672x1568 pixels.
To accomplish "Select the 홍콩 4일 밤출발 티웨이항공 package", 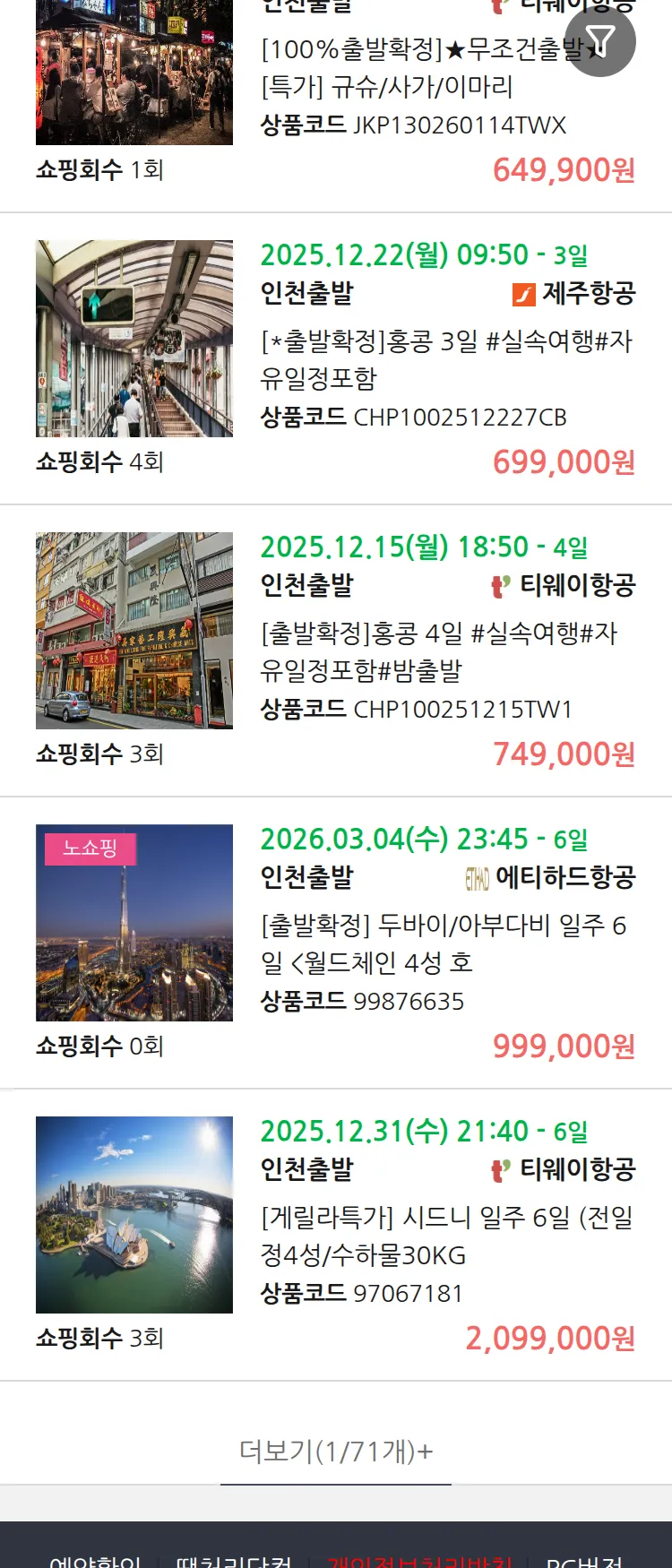I will pyautogui.click(x=438, y=651).
